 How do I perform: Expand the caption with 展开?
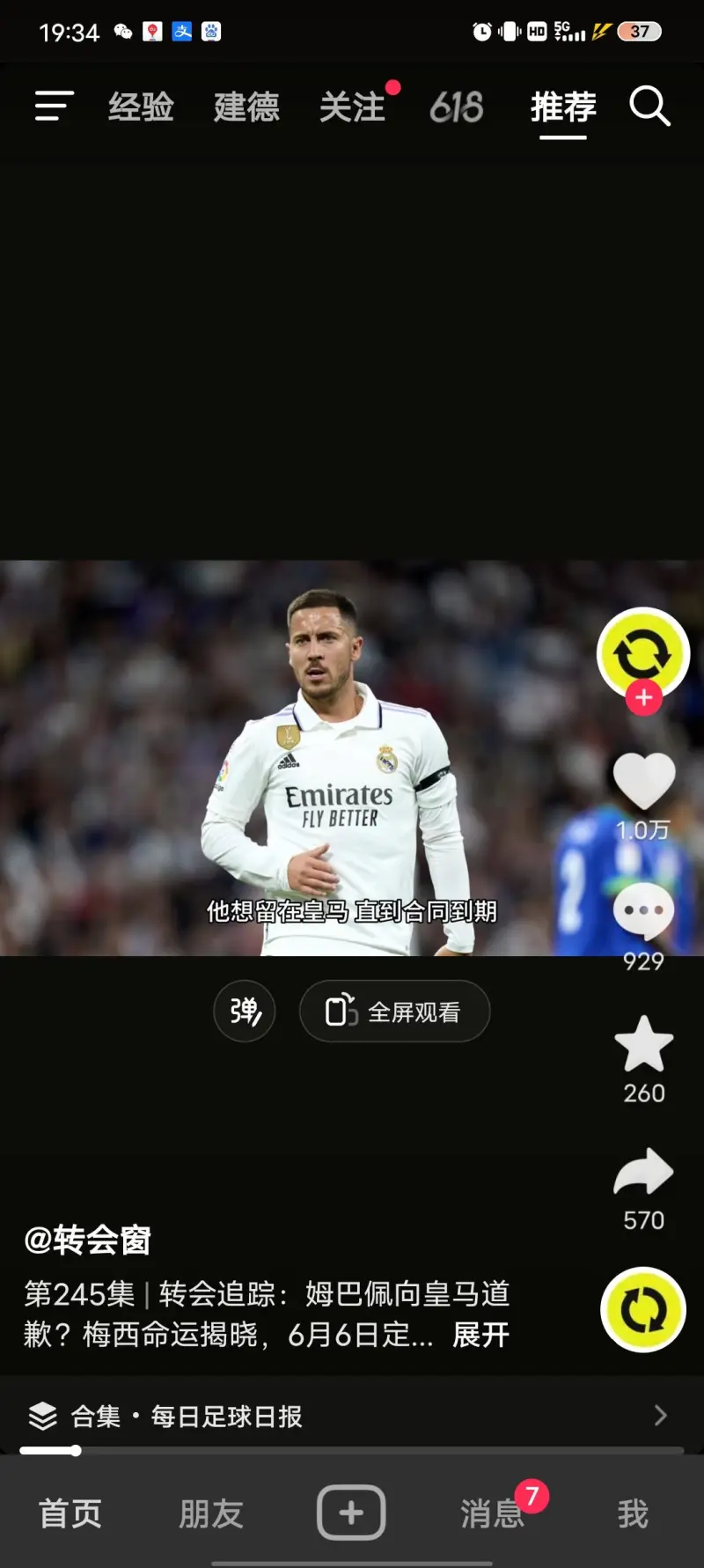click(480, 1335)
